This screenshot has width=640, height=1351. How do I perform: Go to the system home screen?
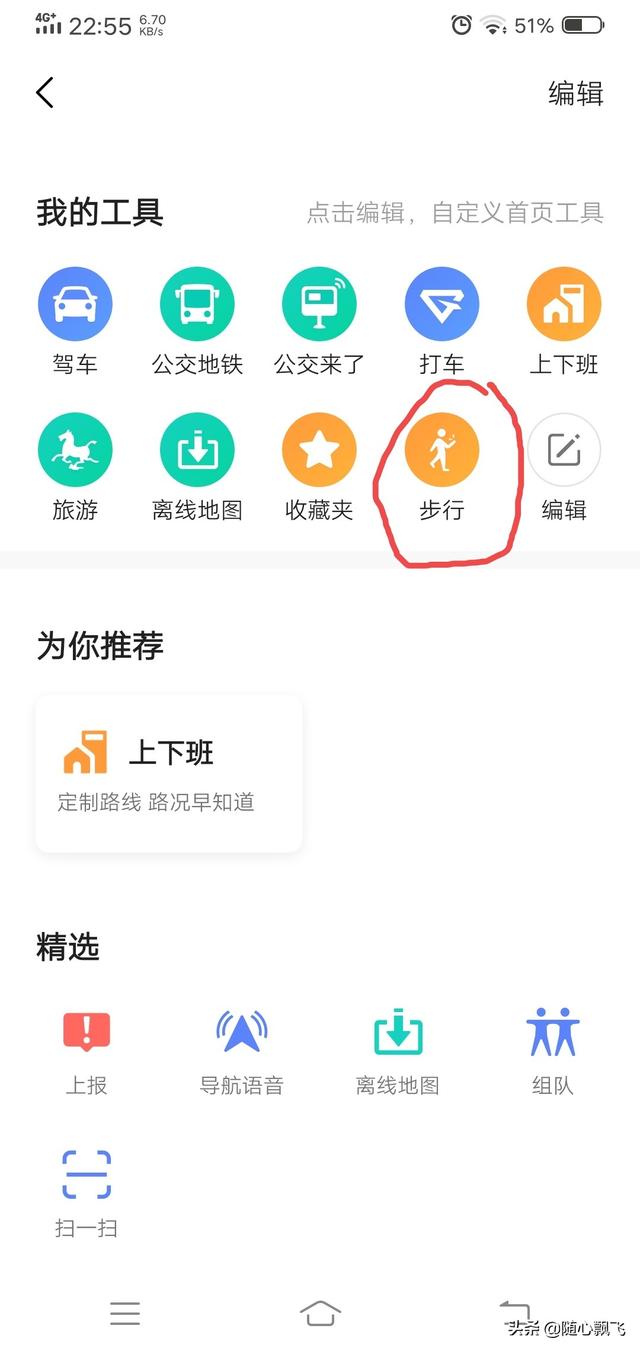click(320, 1313)
